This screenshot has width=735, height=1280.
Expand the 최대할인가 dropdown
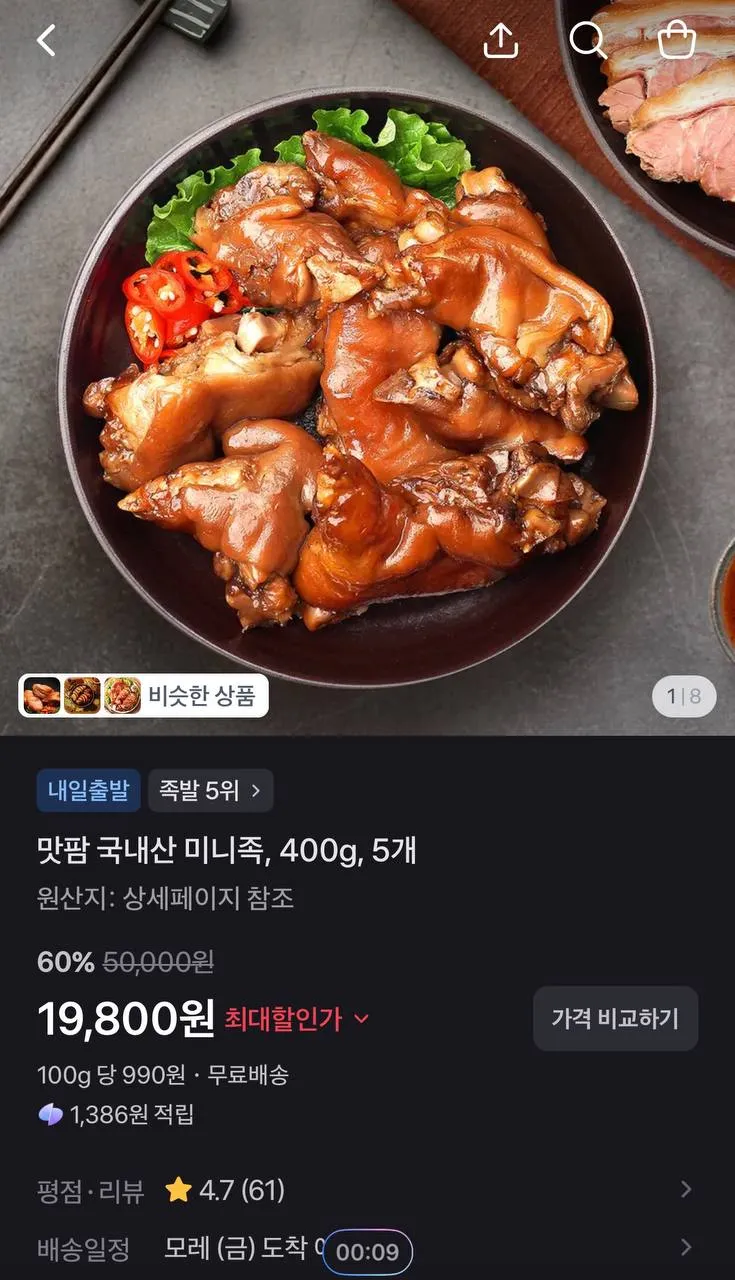pyautogui.click(x=297, y=1019)
